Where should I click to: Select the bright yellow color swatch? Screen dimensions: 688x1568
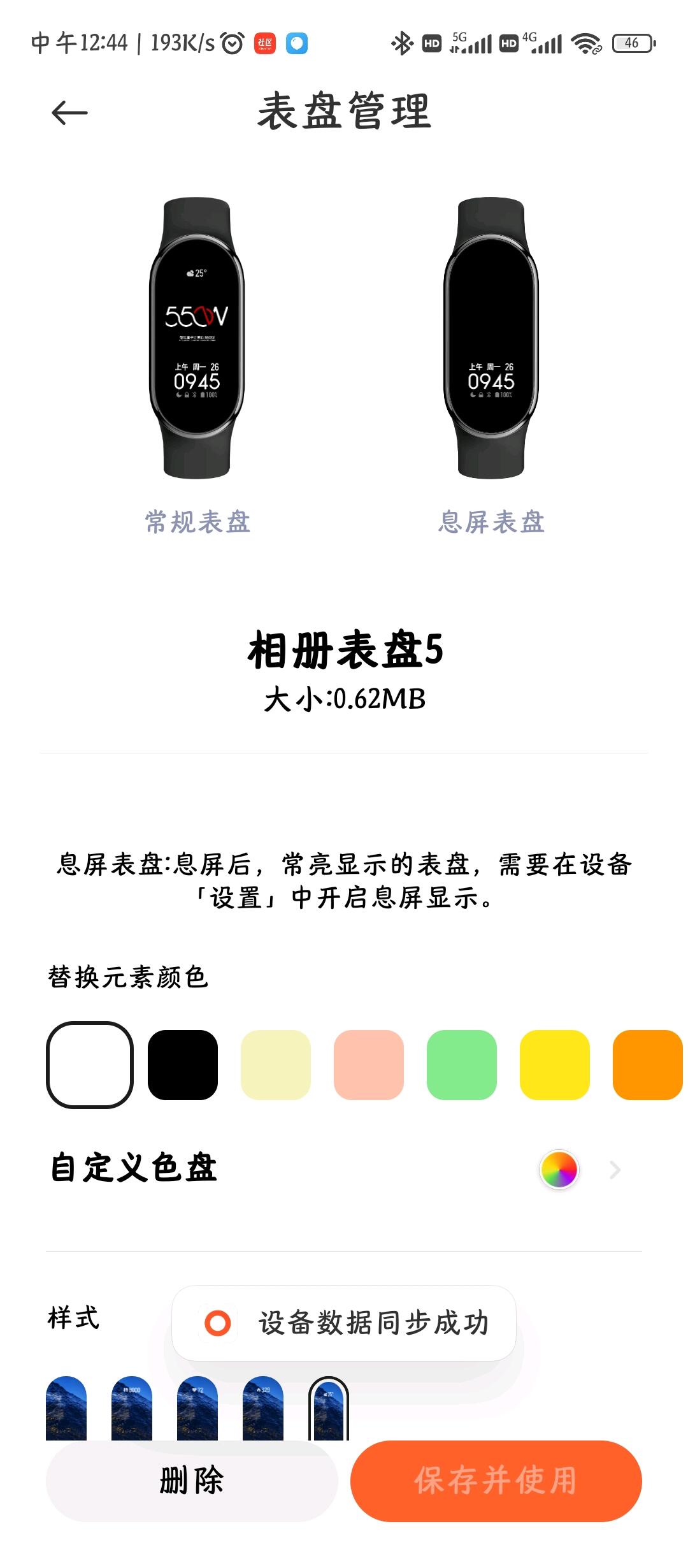(555, 1064)
